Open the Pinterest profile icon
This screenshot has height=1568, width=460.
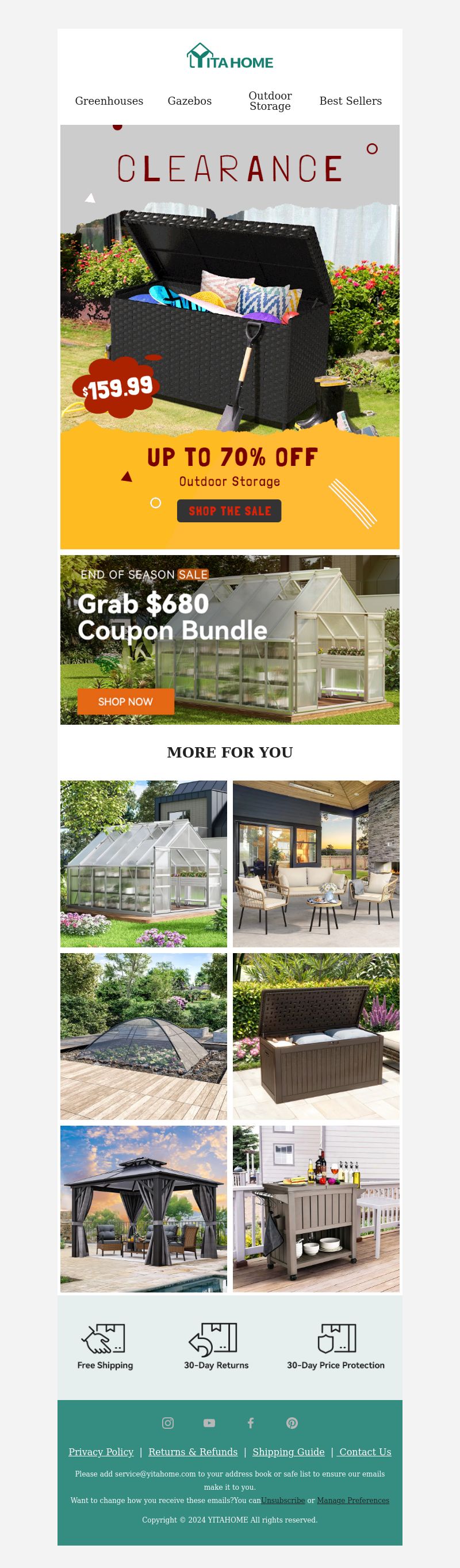click(292, 1422)
